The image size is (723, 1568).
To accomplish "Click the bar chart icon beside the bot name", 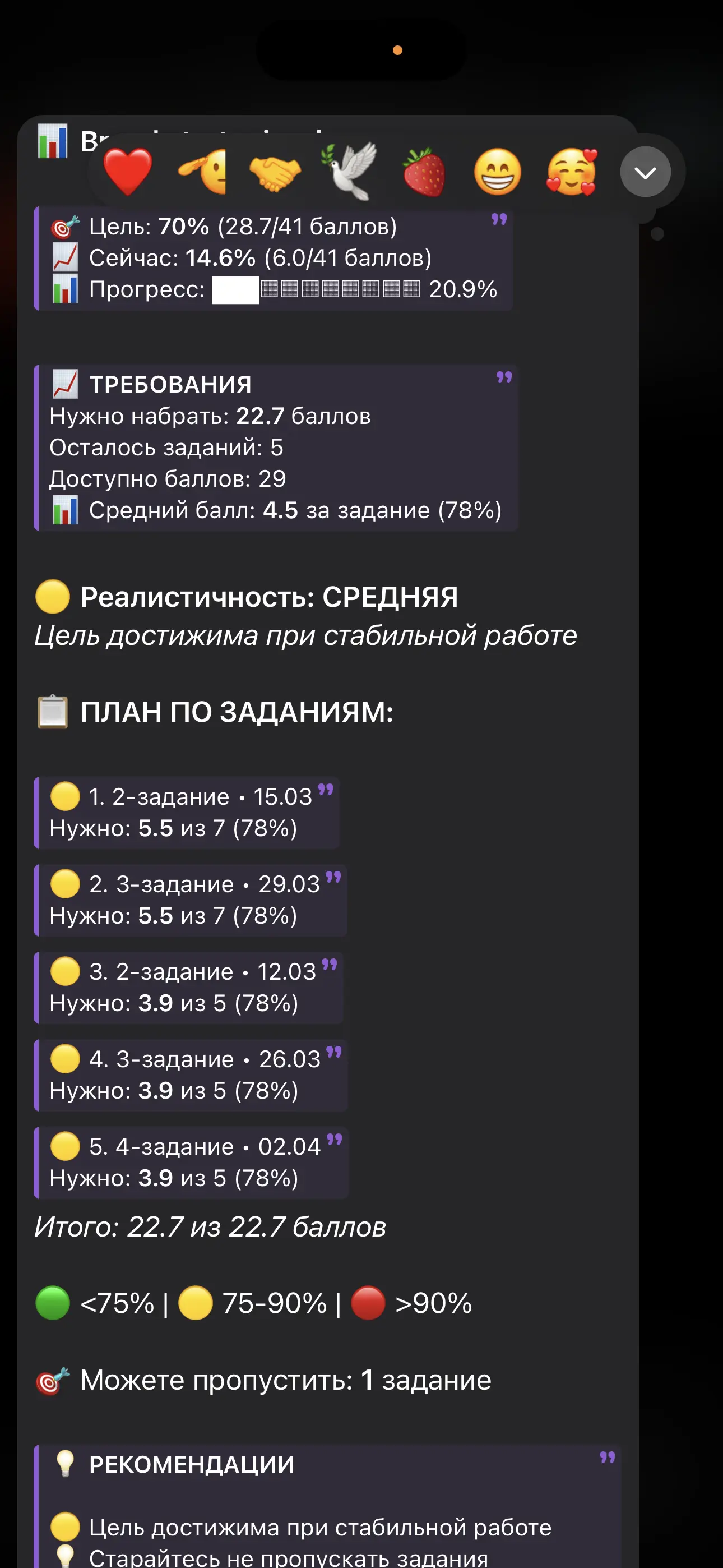I will point(55,141).
